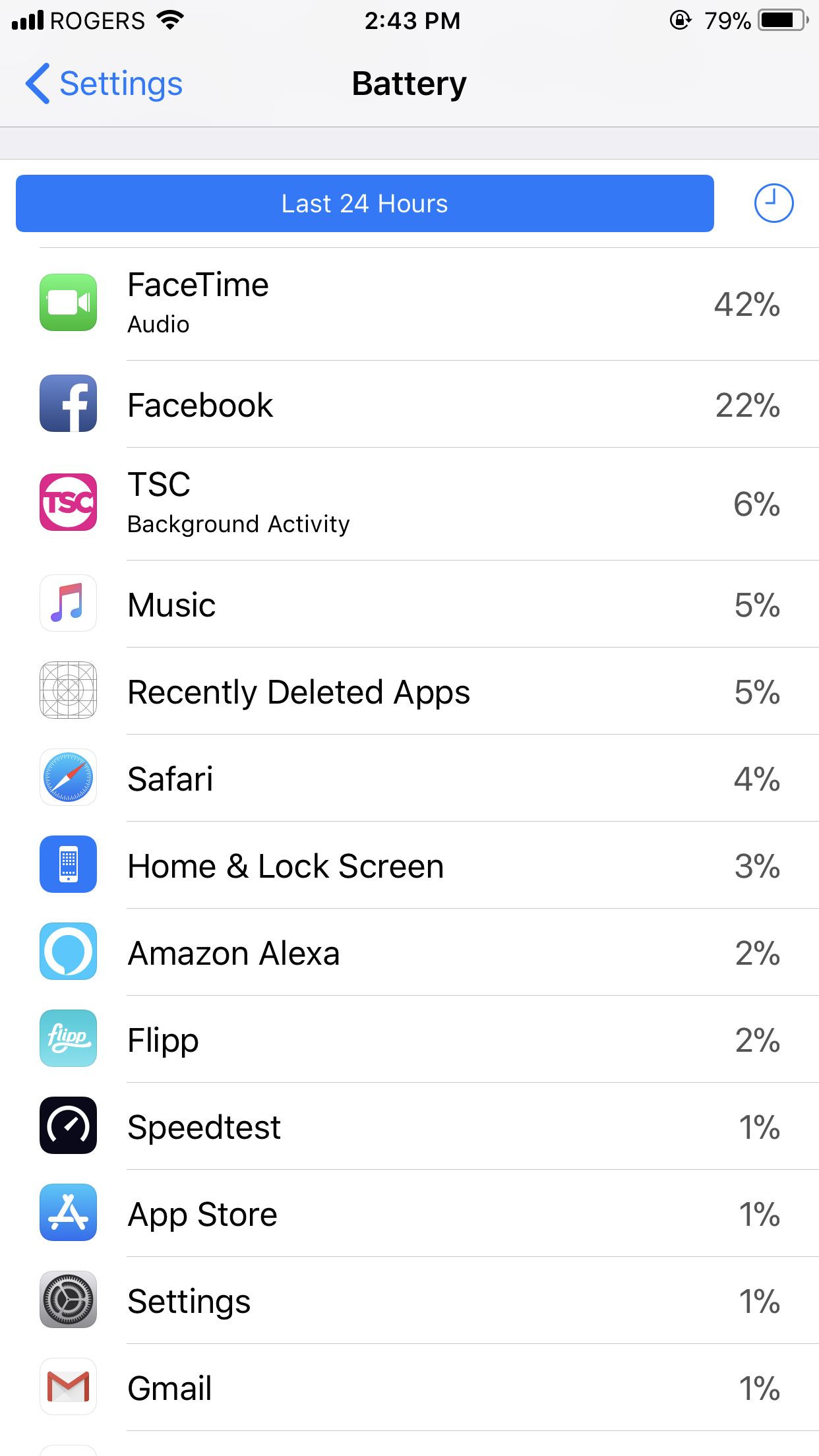Select the App Store row
The width and height of the screenshot is (819, 1456).
point(409,1213)
